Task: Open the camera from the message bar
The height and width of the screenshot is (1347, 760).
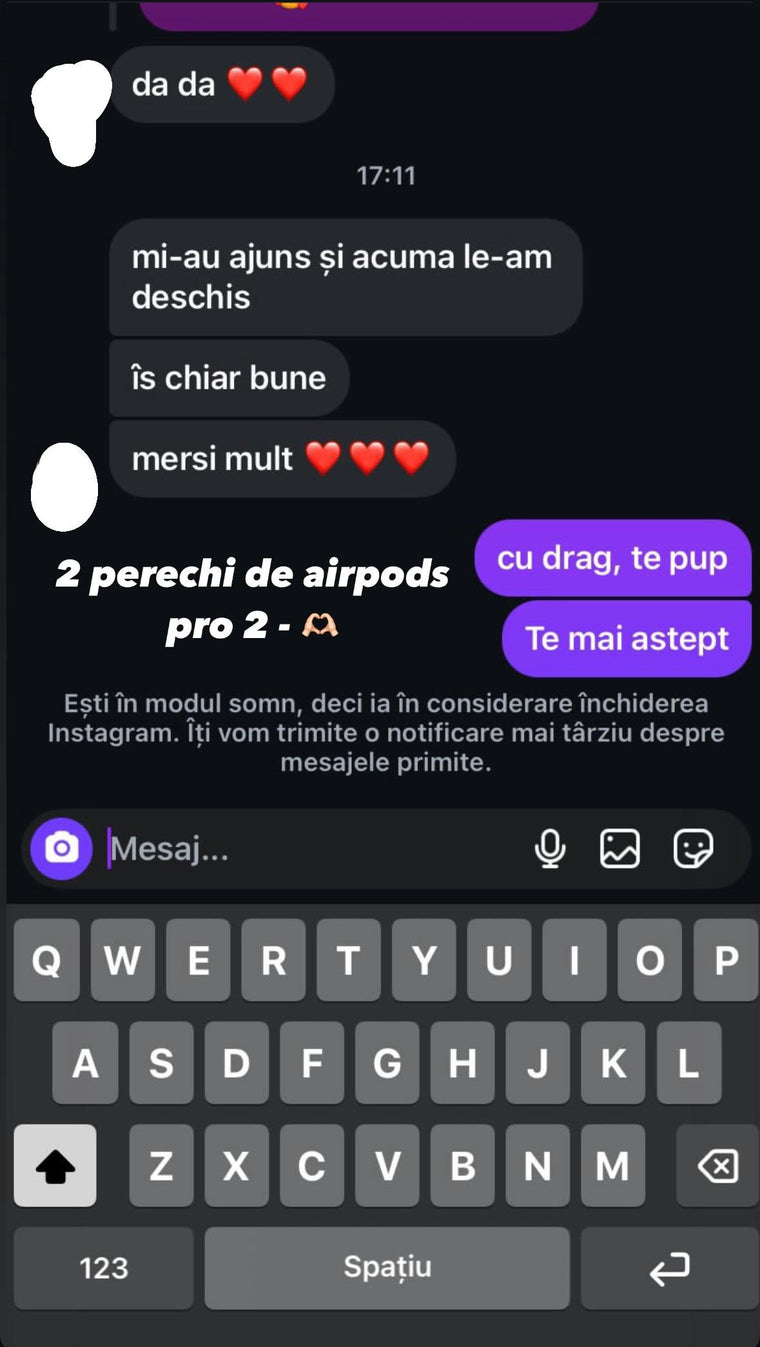Action: click(x=61, y=849)
